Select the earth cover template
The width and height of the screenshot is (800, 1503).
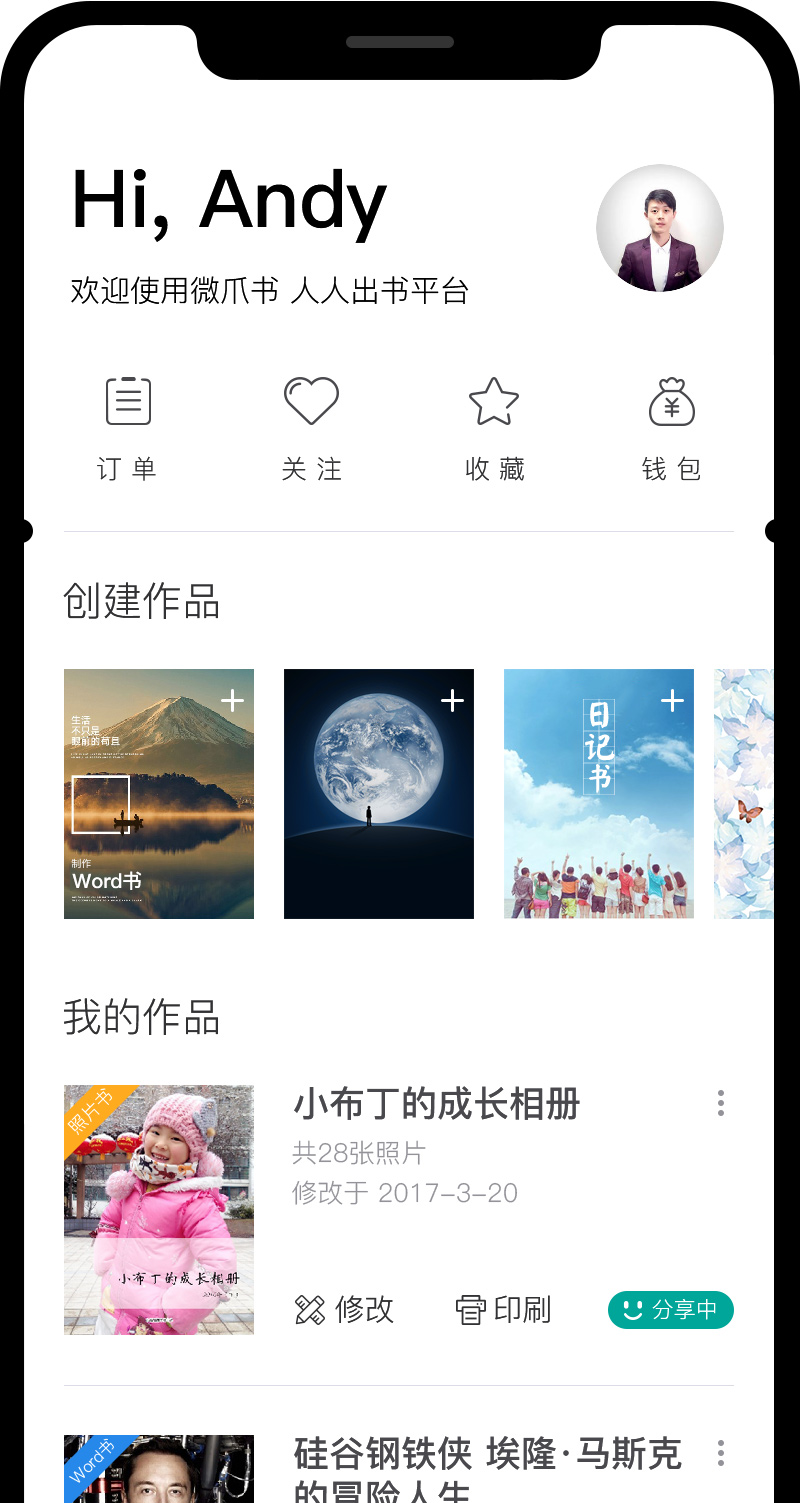pos(379,793)
